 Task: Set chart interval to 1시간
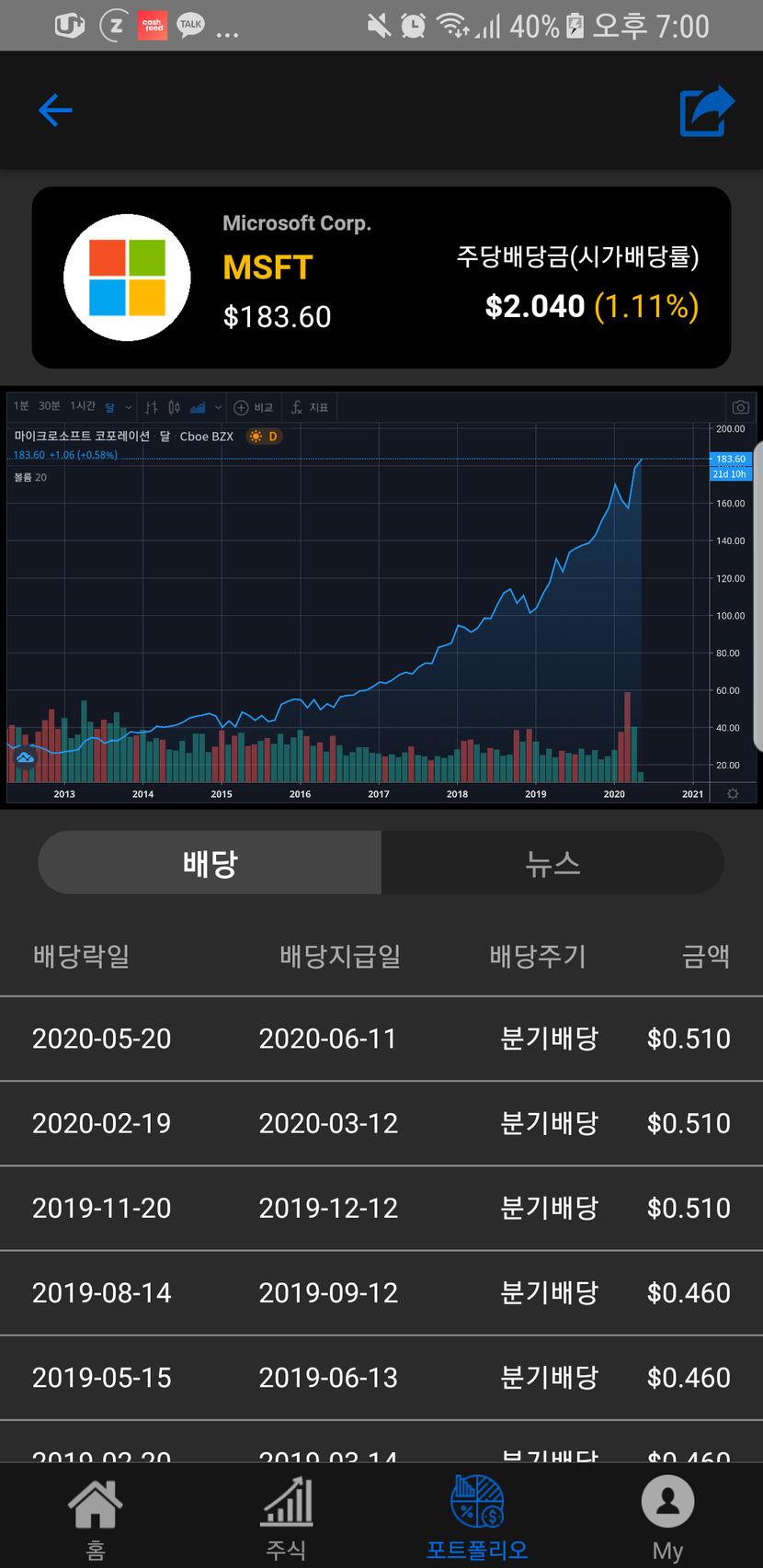pos(83,406)
